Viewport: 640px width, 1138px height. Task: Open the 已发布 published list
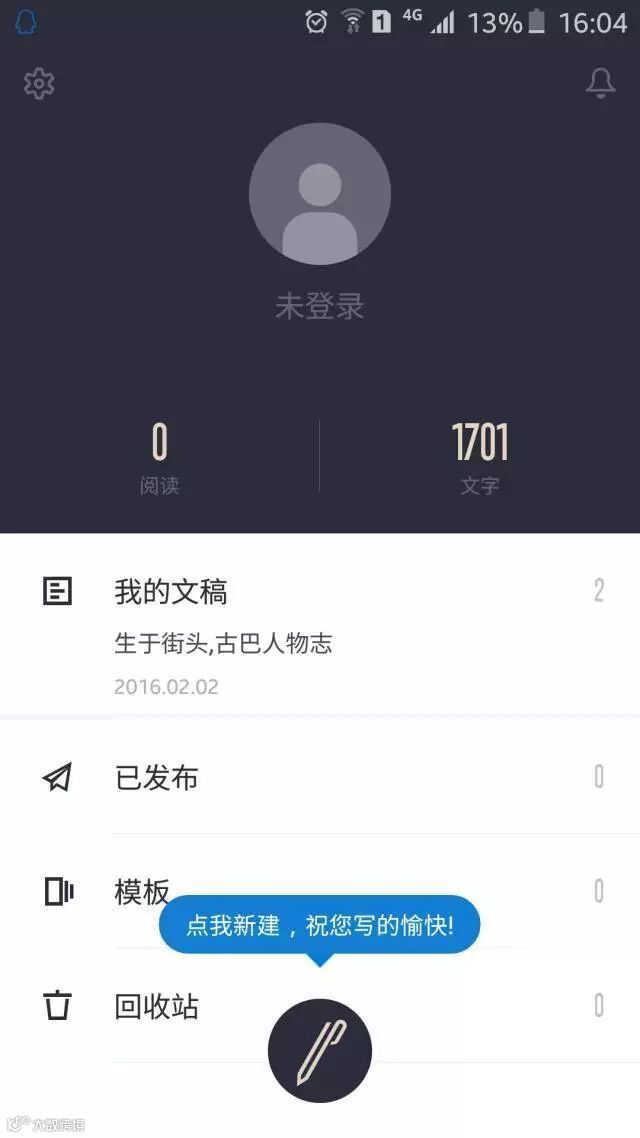click(x=320, y=777)
